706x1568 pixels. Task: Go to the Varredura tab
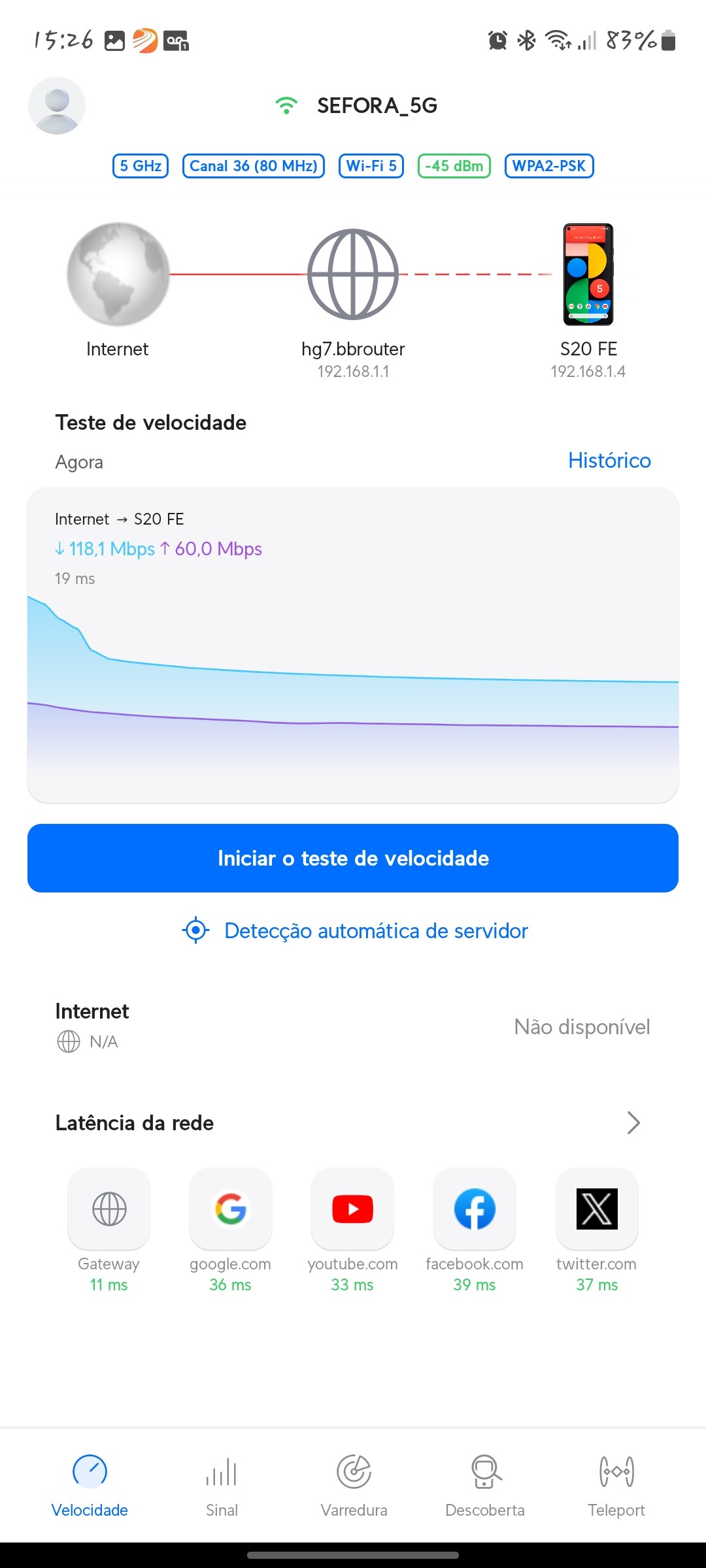point(354,1484)
